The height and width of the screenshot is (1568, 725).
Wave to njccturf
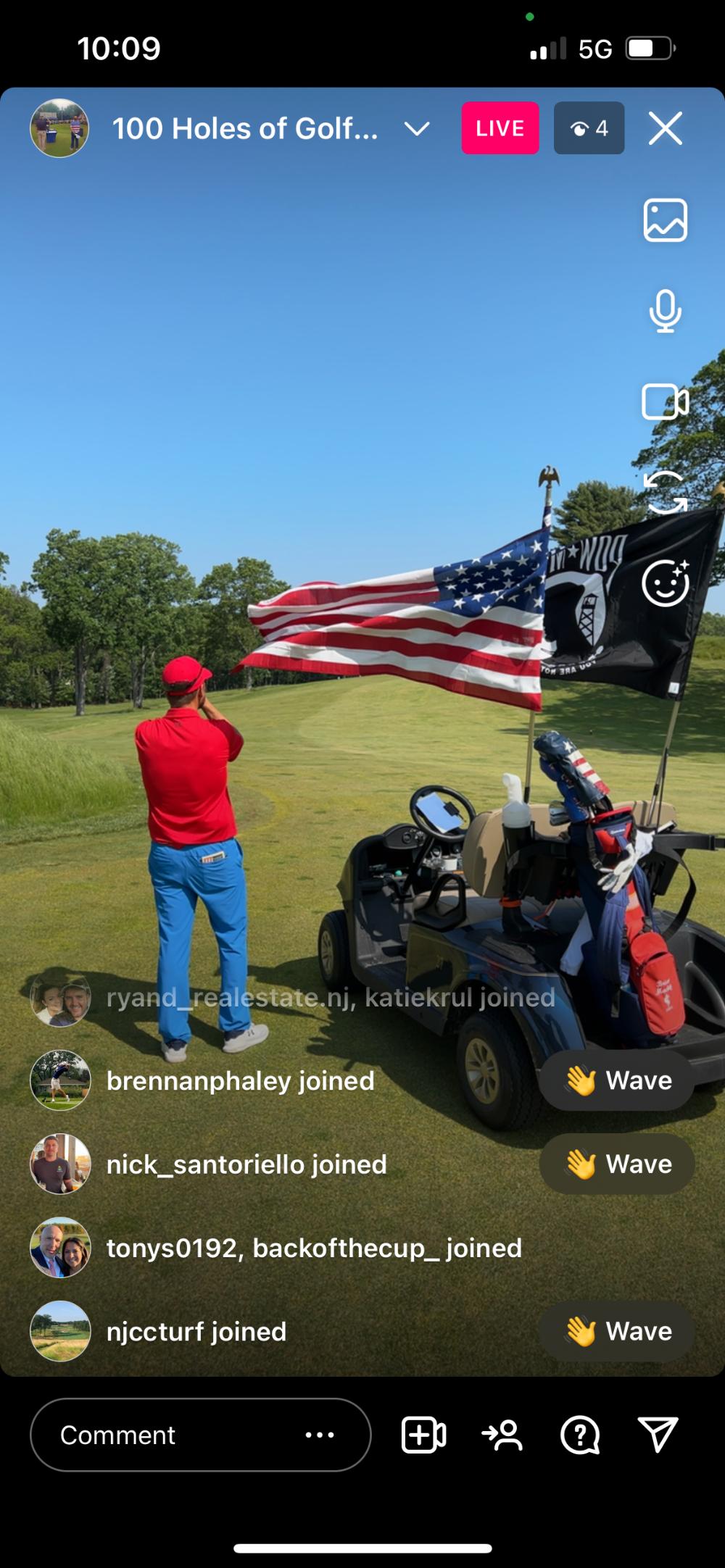[616, 1331]
